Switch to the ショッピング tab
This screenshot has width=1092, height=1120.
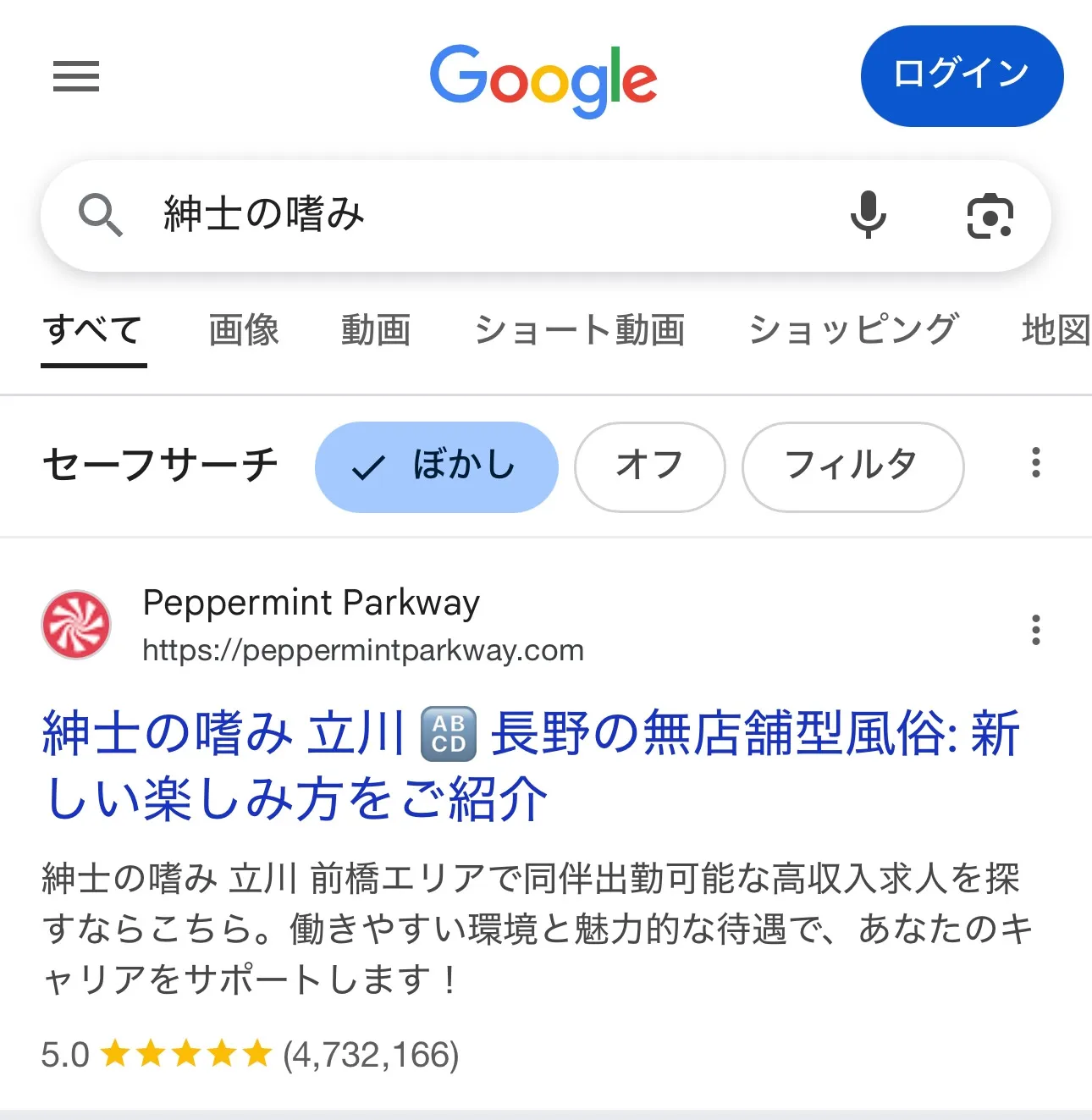[853, 330]
